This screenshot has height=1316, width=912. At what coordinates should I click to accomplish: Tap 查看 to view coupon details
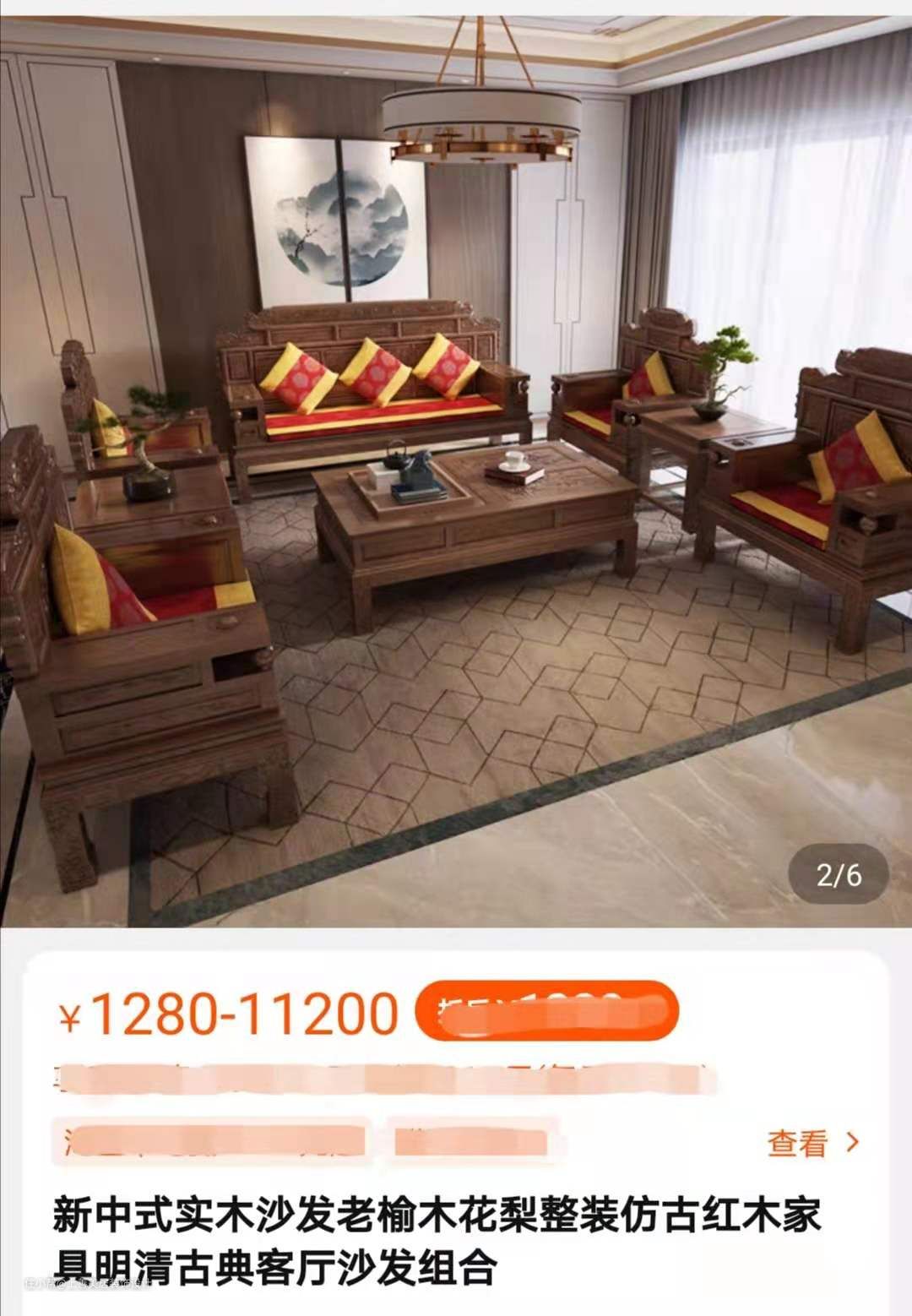[811, 1143]
